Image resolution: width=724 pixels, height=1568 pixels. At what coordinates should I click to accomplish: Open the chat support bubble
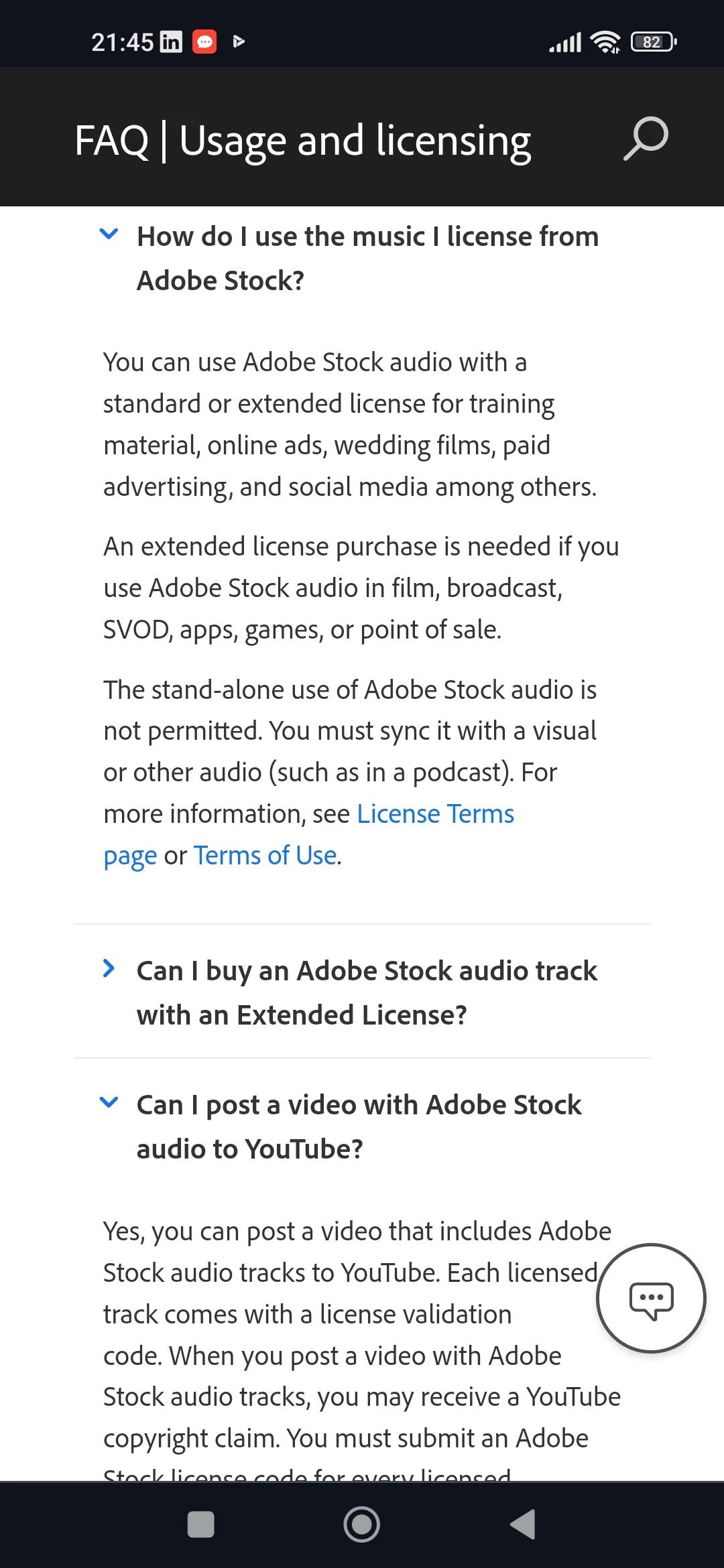651,1299
